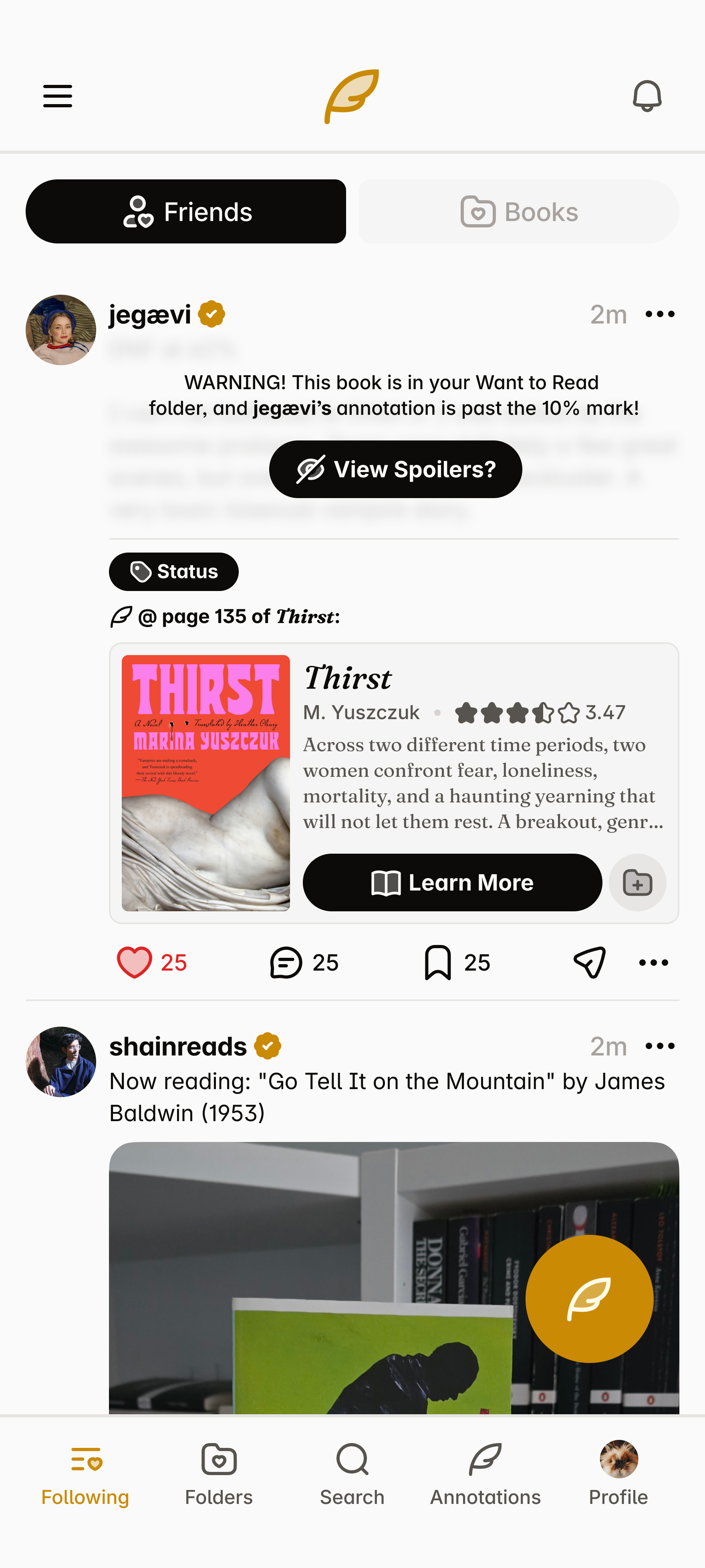Tap View Spoilers? button

point(395,469)
